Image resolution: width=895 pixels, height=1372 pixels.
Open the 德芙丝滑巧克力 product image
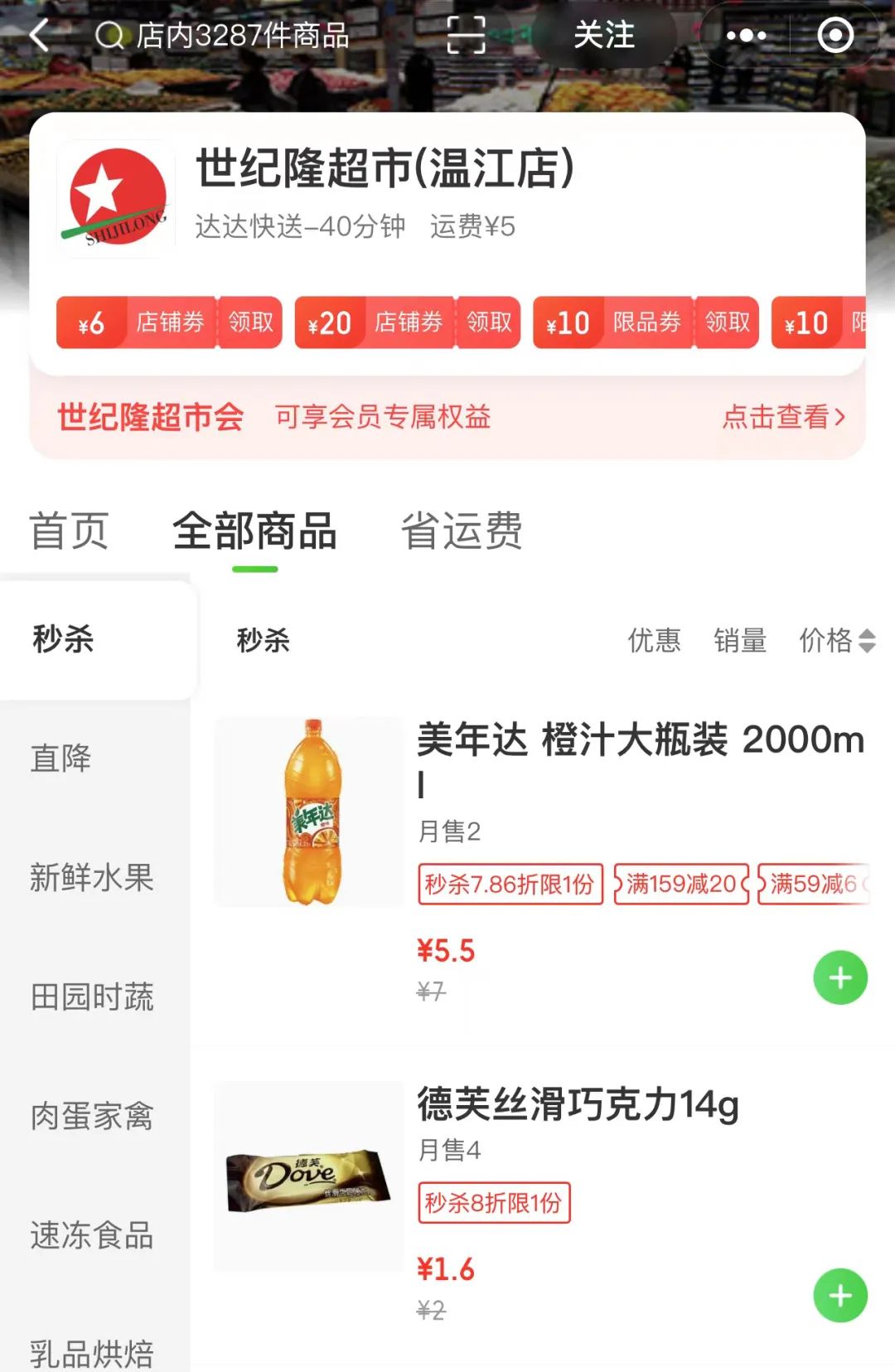[x=308, y=1176]
